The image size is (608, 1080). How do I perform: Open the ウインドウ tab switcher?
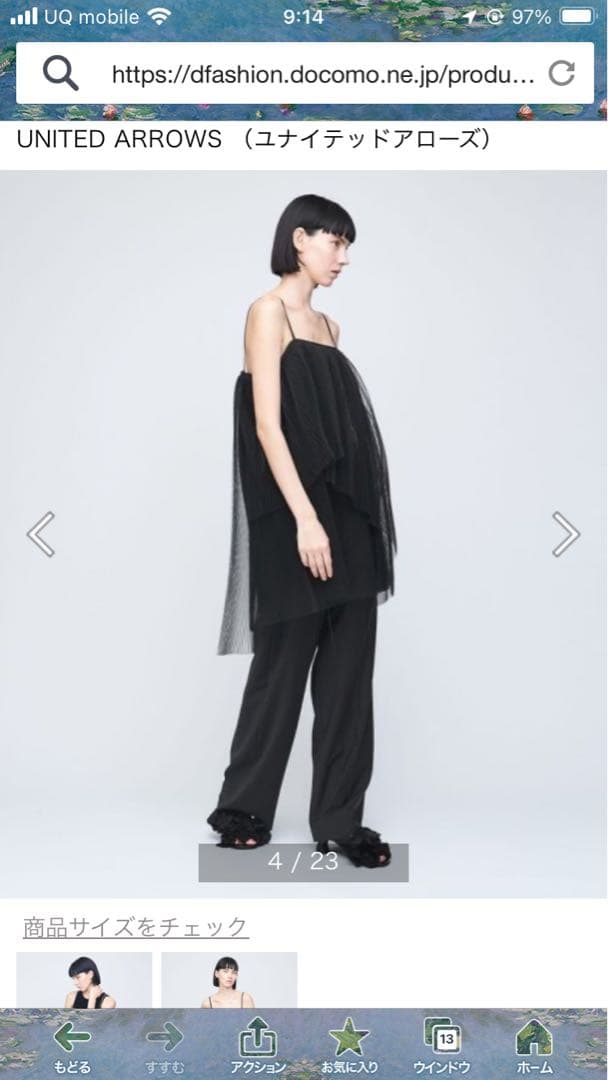441,1046
